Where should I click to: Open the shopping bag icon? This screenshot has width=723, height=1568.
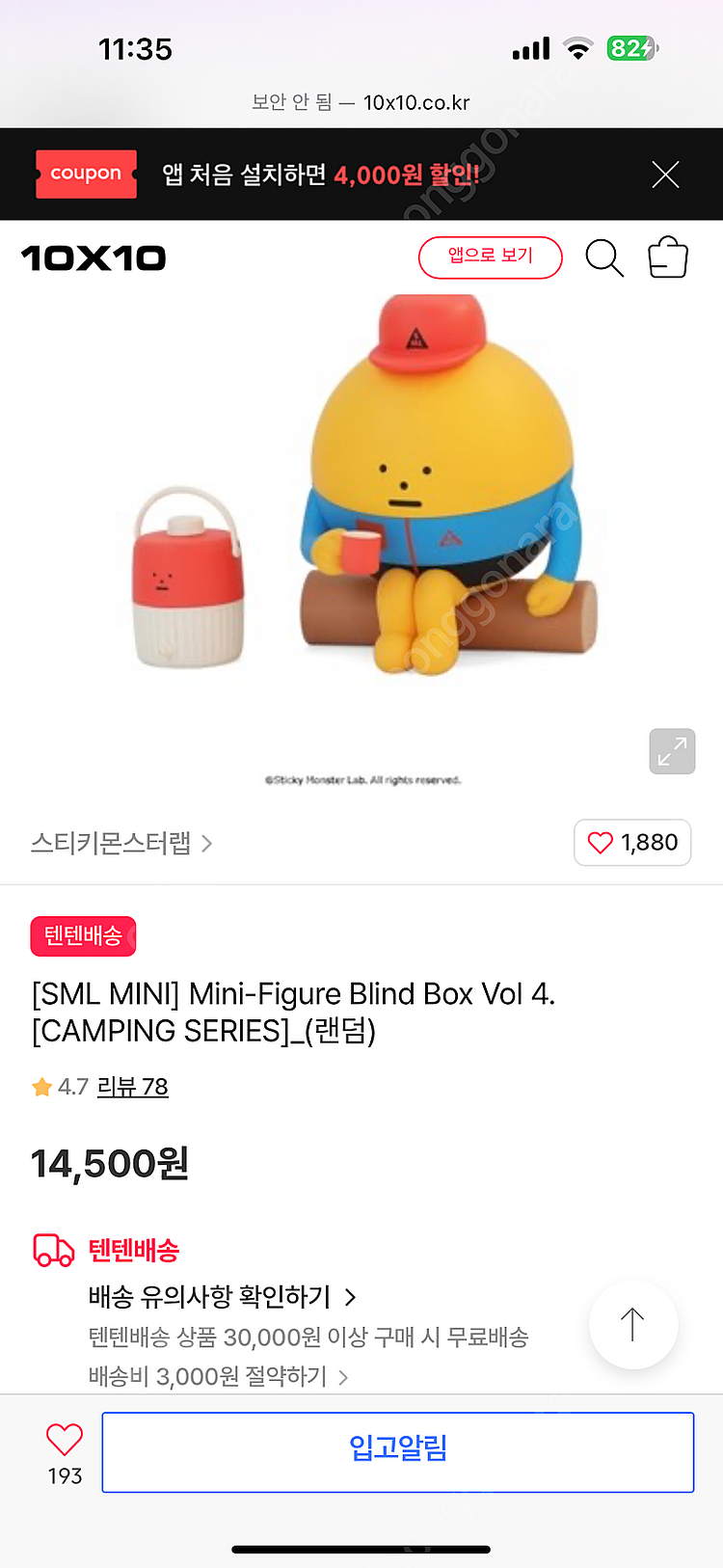point(669,257)
